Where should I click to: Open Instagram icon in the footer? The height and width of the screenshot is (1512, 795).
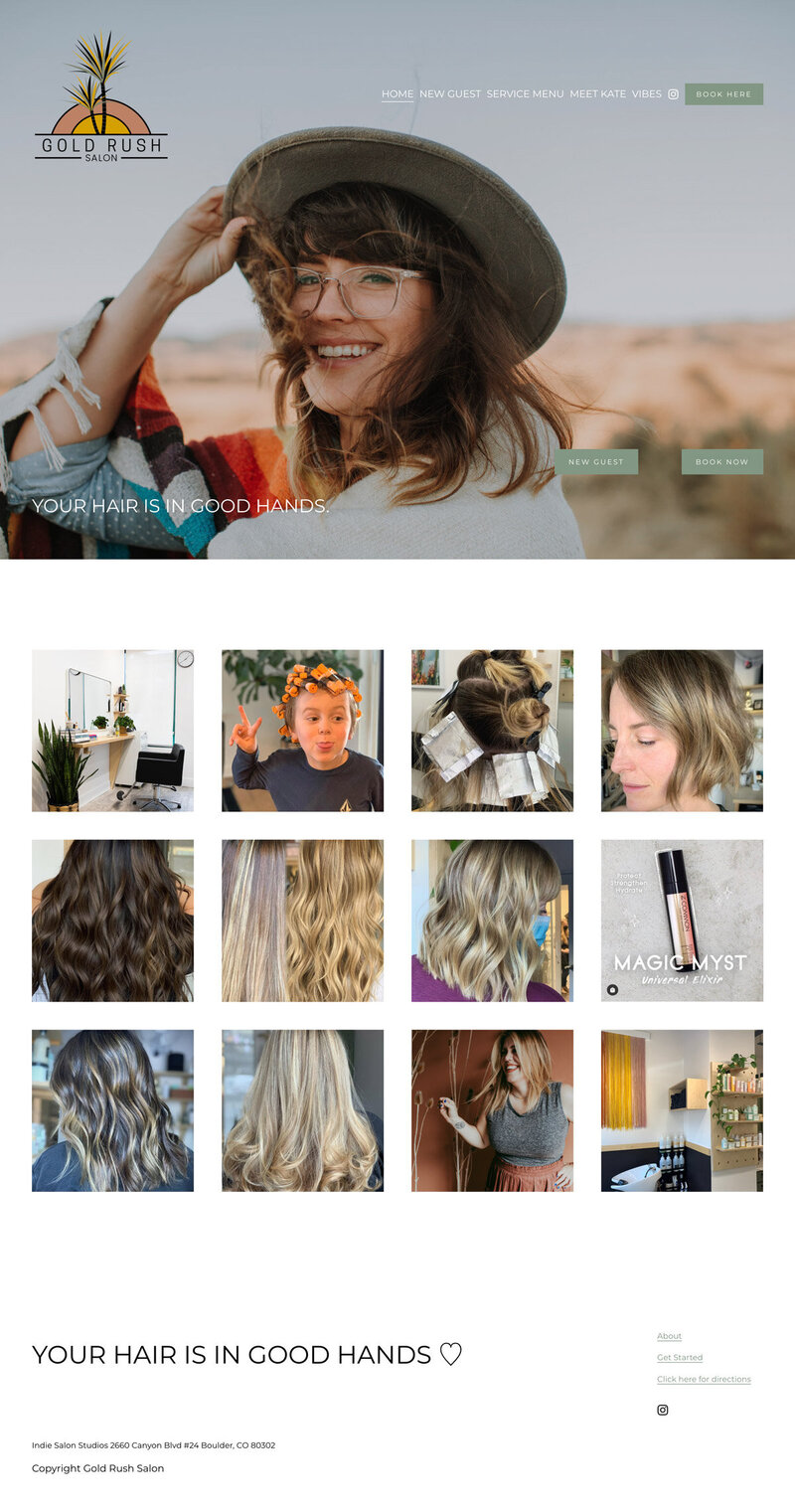[663, 1410]
